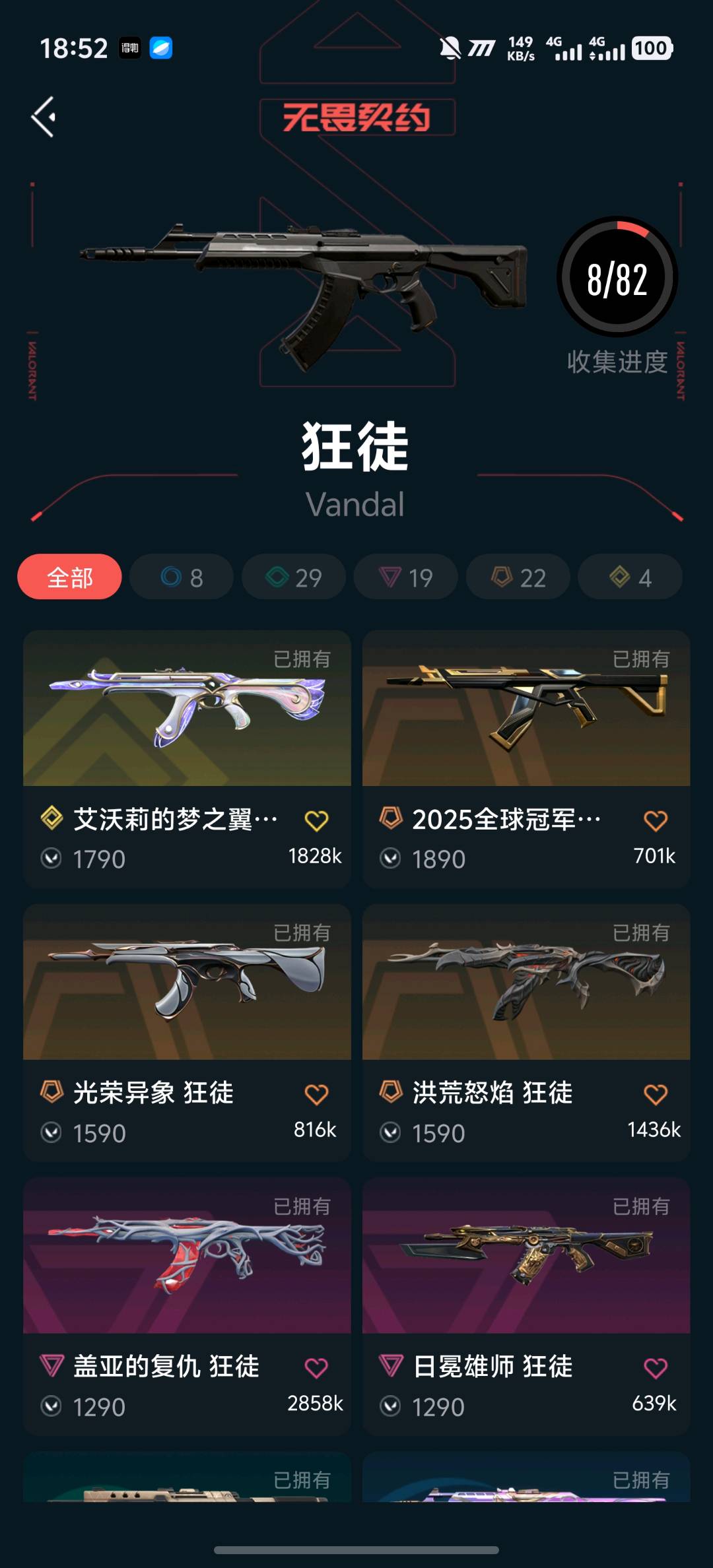Image resolution: width=713 pixels, height=1568 pixels.
Task: Like the 盖亚的复仇 狂徒 skin
Action: [316, 1368]
